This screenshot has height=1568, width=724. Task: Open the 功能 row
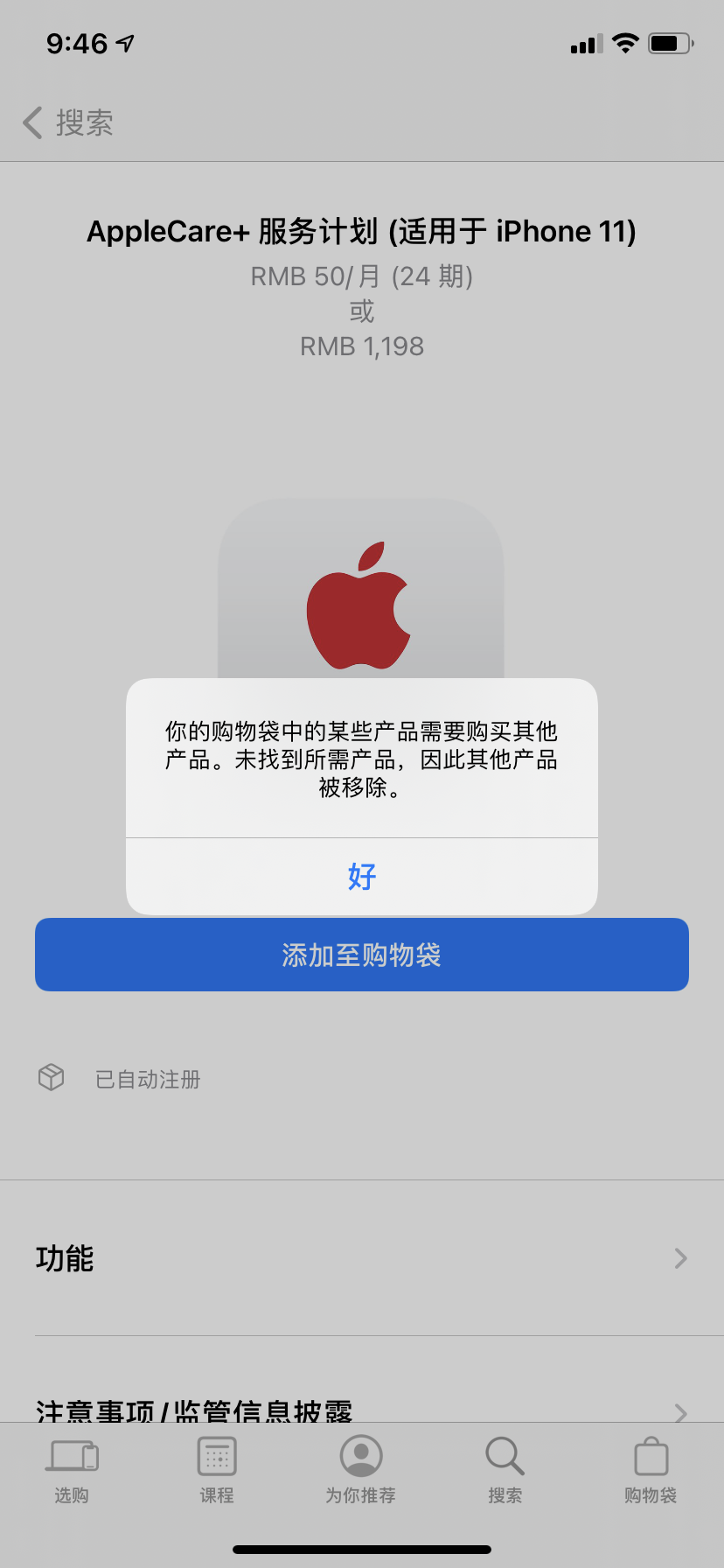(x=361, y=1258)
